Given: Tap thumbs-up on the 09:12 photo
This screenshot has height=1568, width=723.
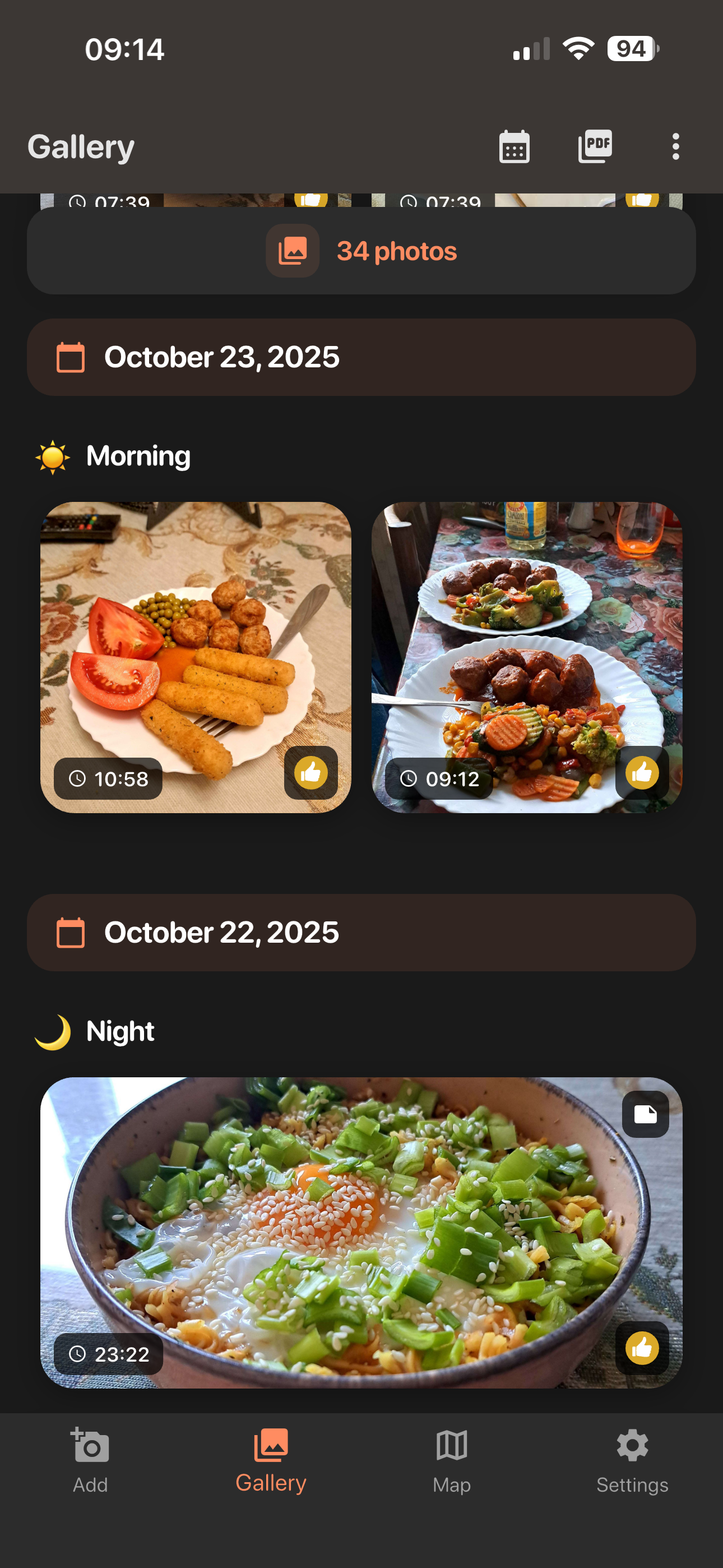Looking at the screenshot, I should pos(642,773).
